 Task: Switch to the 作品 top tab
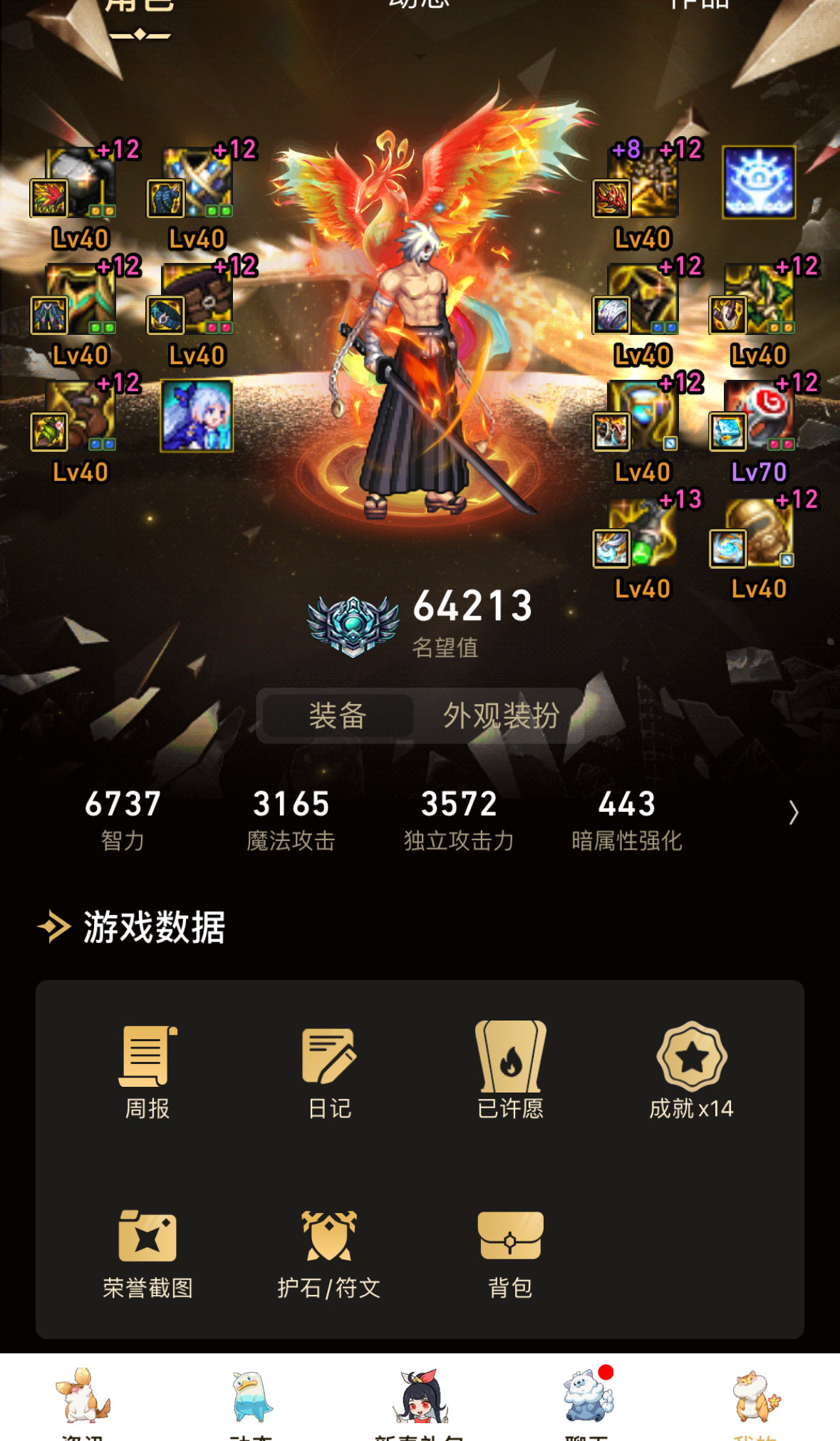tap(699, 6)
